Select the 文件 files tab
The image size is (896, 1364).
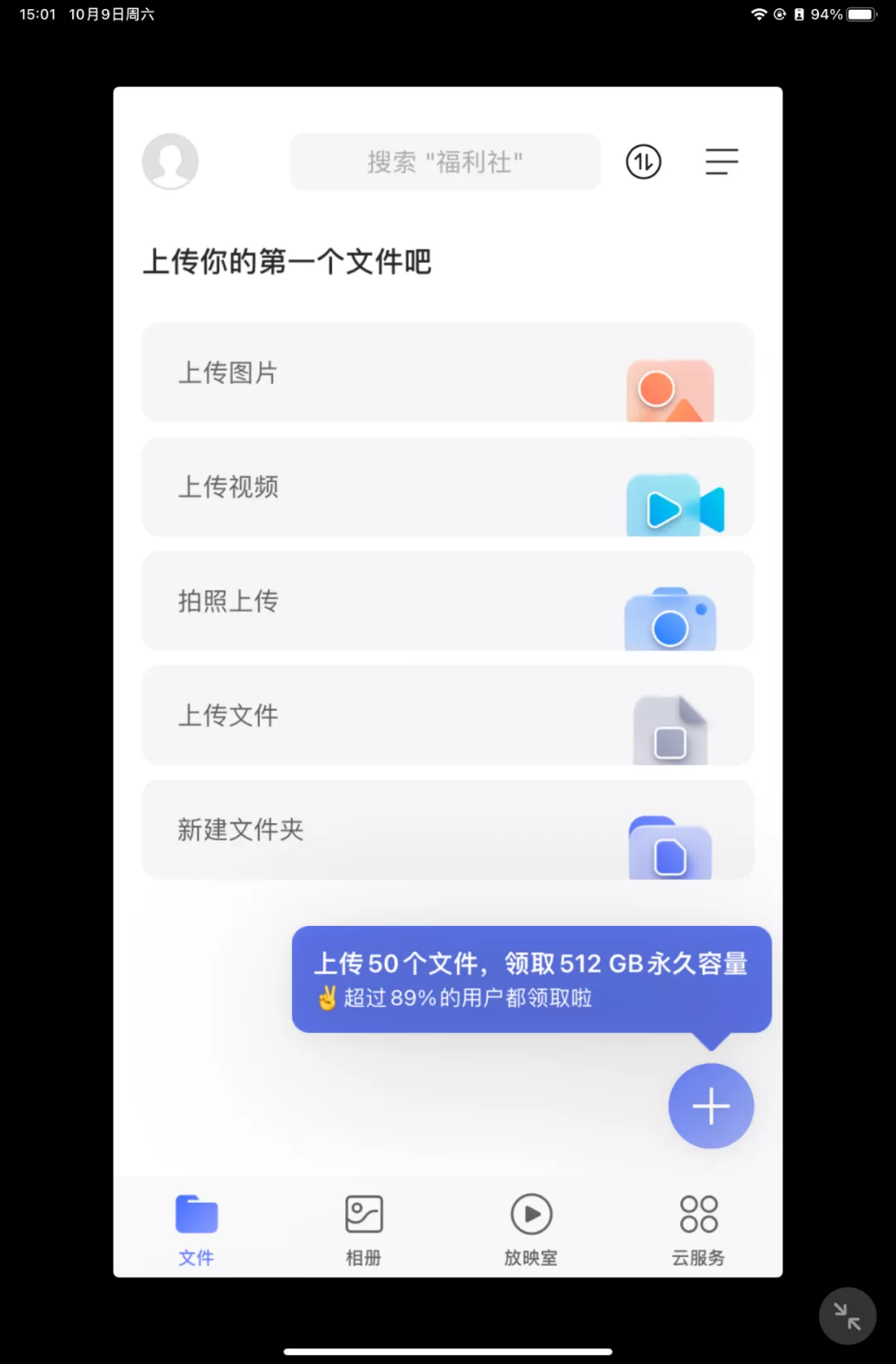(196, 1226)
